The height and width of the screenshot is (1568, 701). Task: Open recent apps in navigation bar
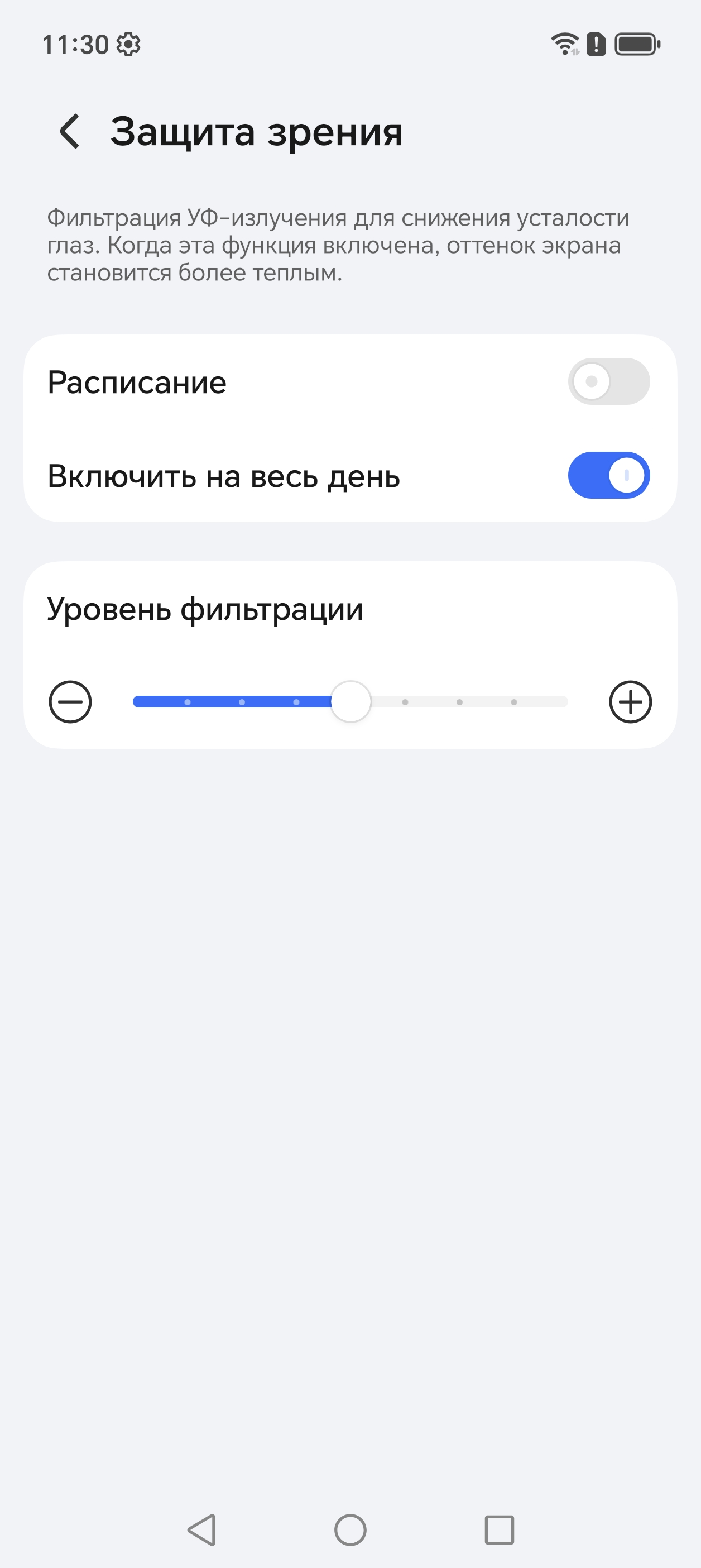coord(499,1529)
